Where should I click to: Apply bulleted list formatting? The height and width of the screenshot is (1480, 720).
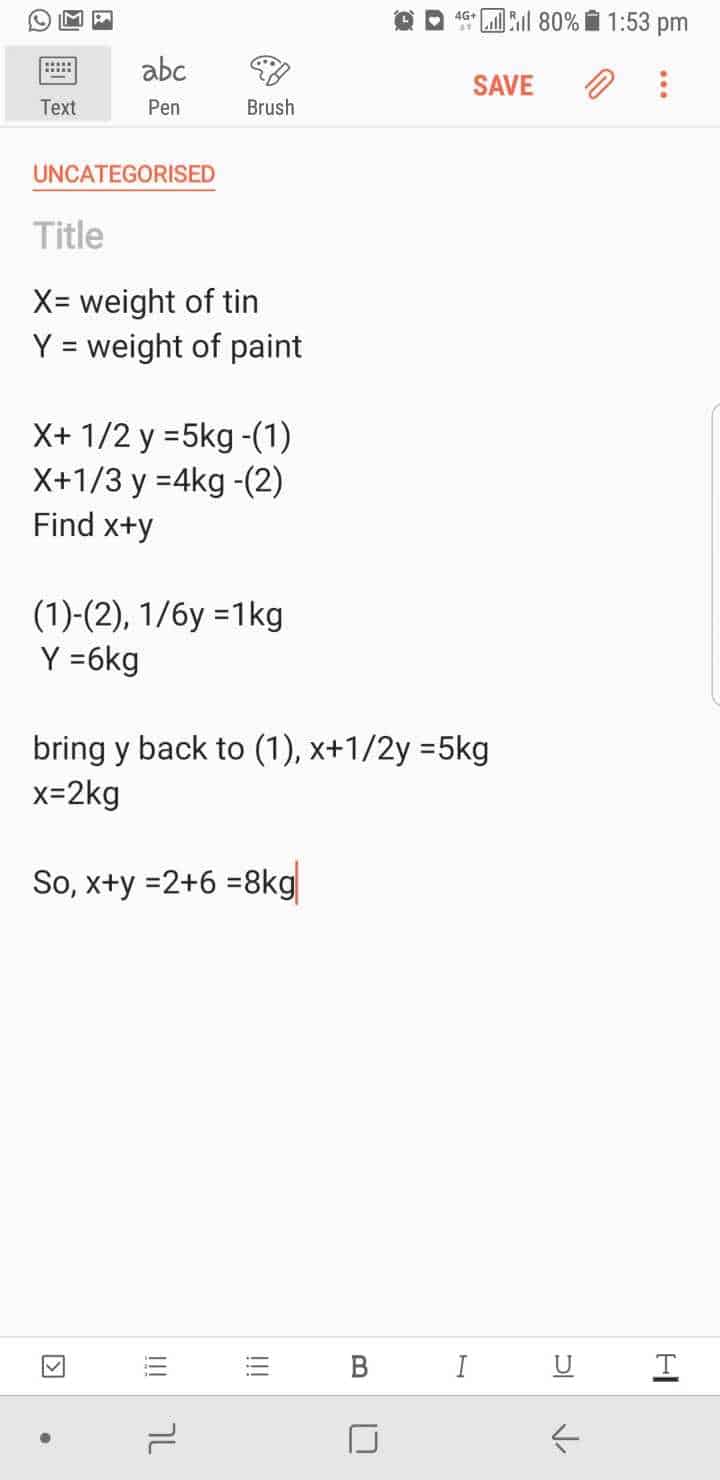[x=258, y=1366]
